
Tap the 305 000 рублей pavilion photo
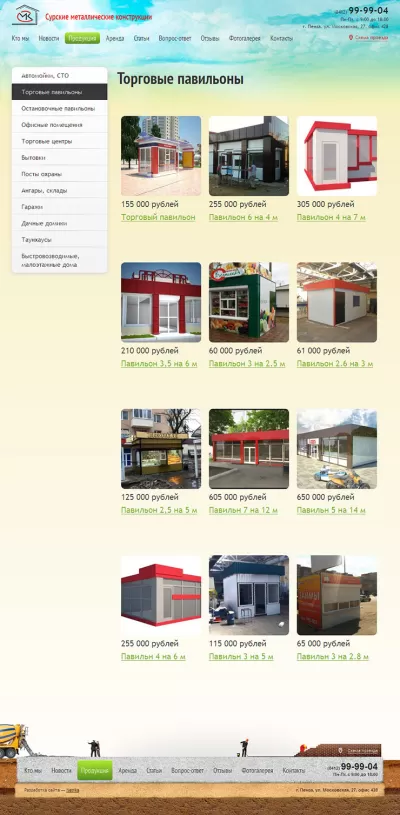[x=337, y=156]
